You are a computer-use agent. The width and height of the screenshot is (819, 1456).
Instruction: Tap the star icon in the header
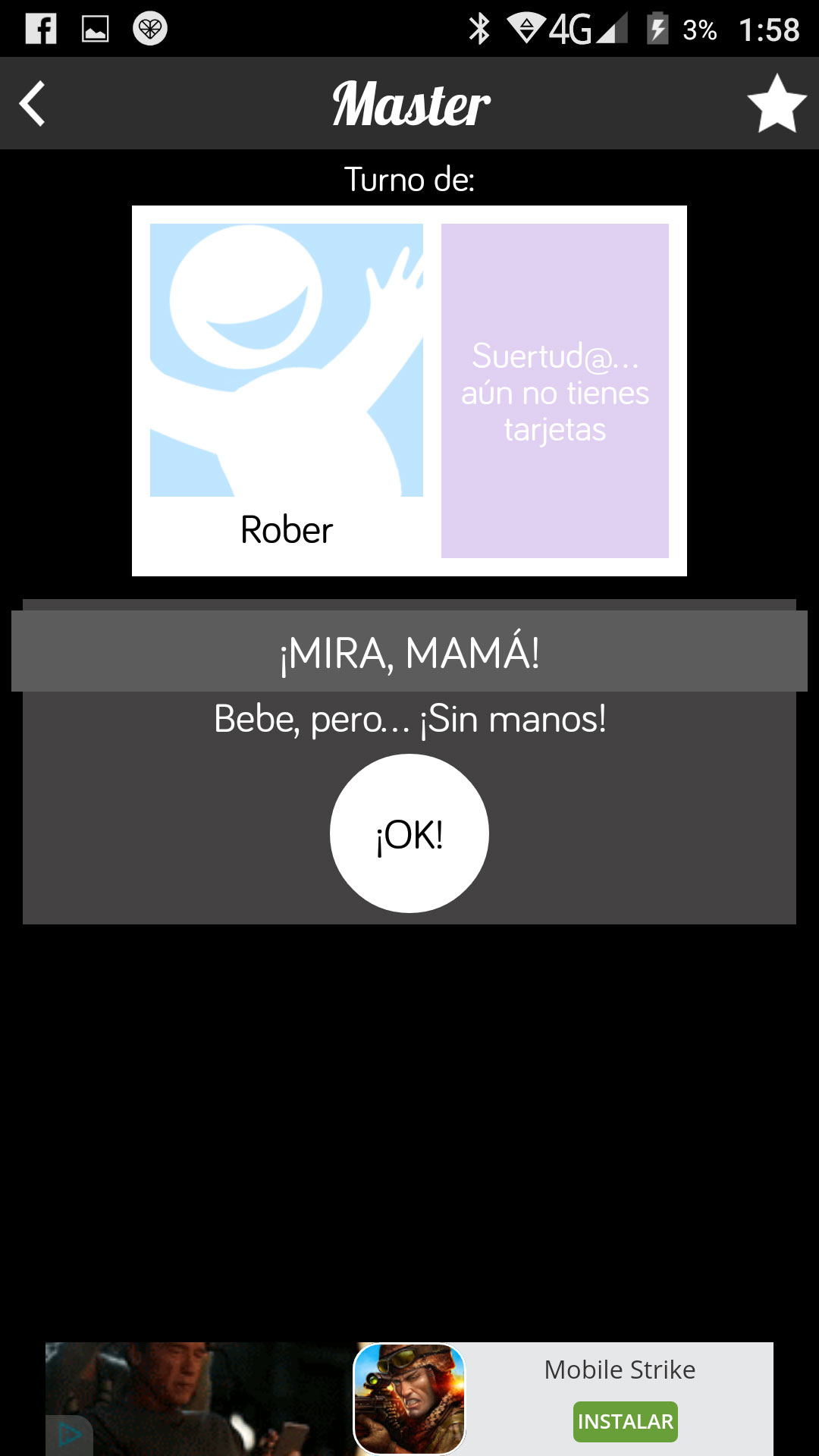(777, 104)
